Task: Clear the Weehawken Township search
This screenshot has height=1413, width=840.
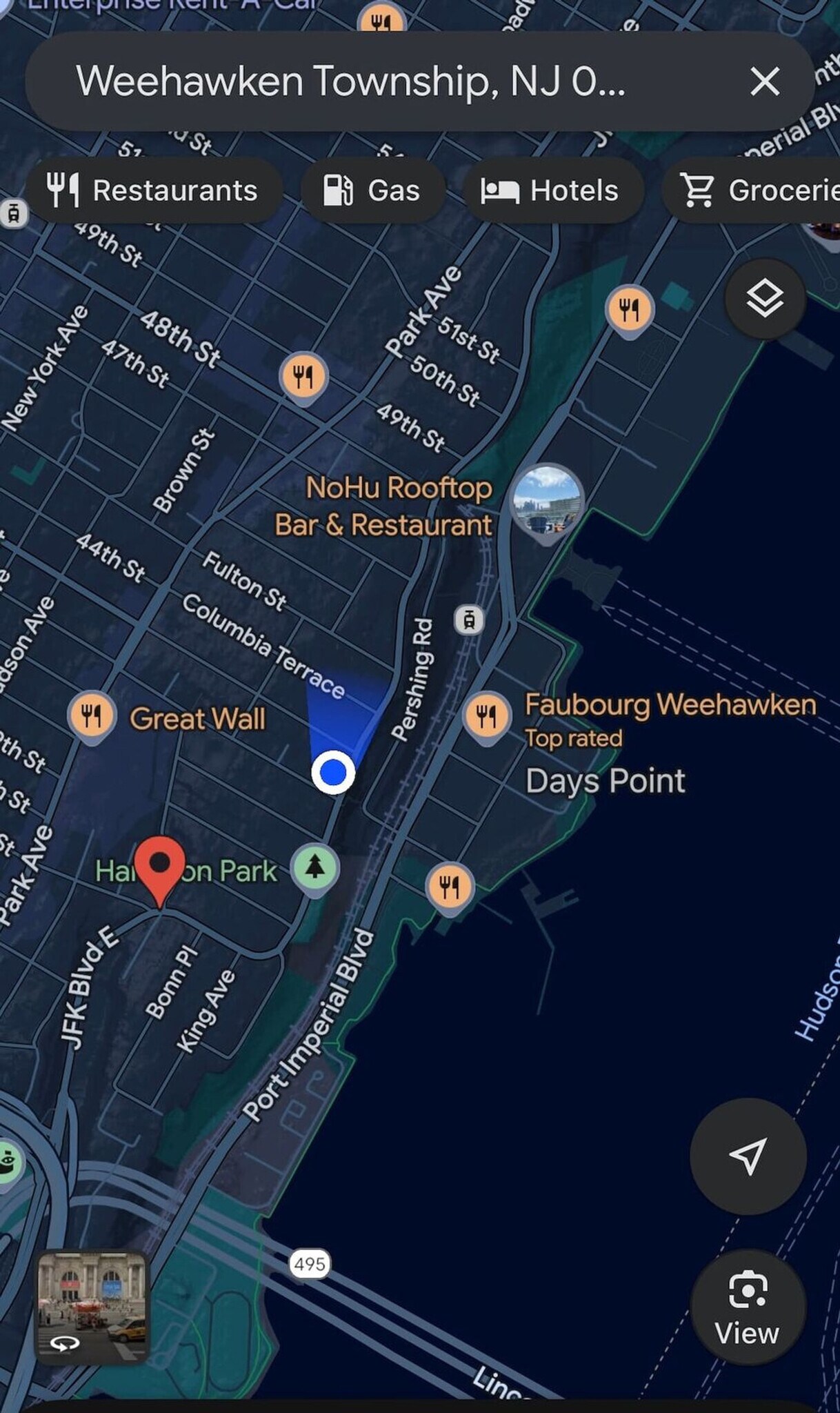Action: click(764, 81)
